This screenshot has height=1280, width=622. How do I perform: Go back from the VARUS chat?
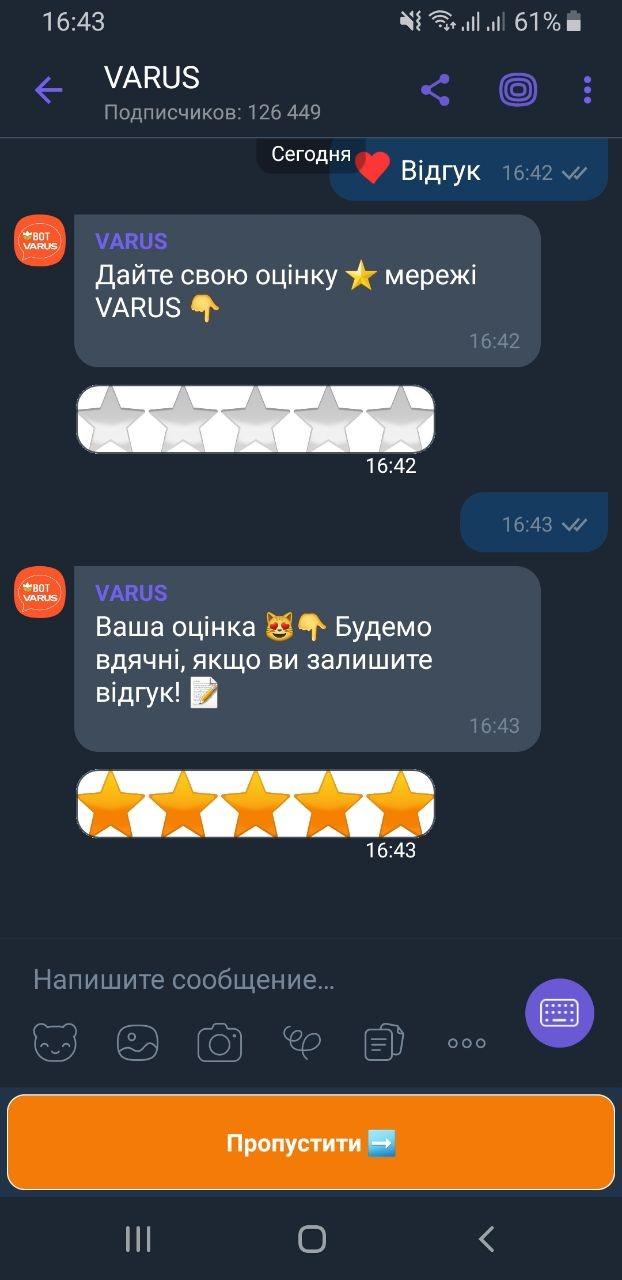pos(48,91)
